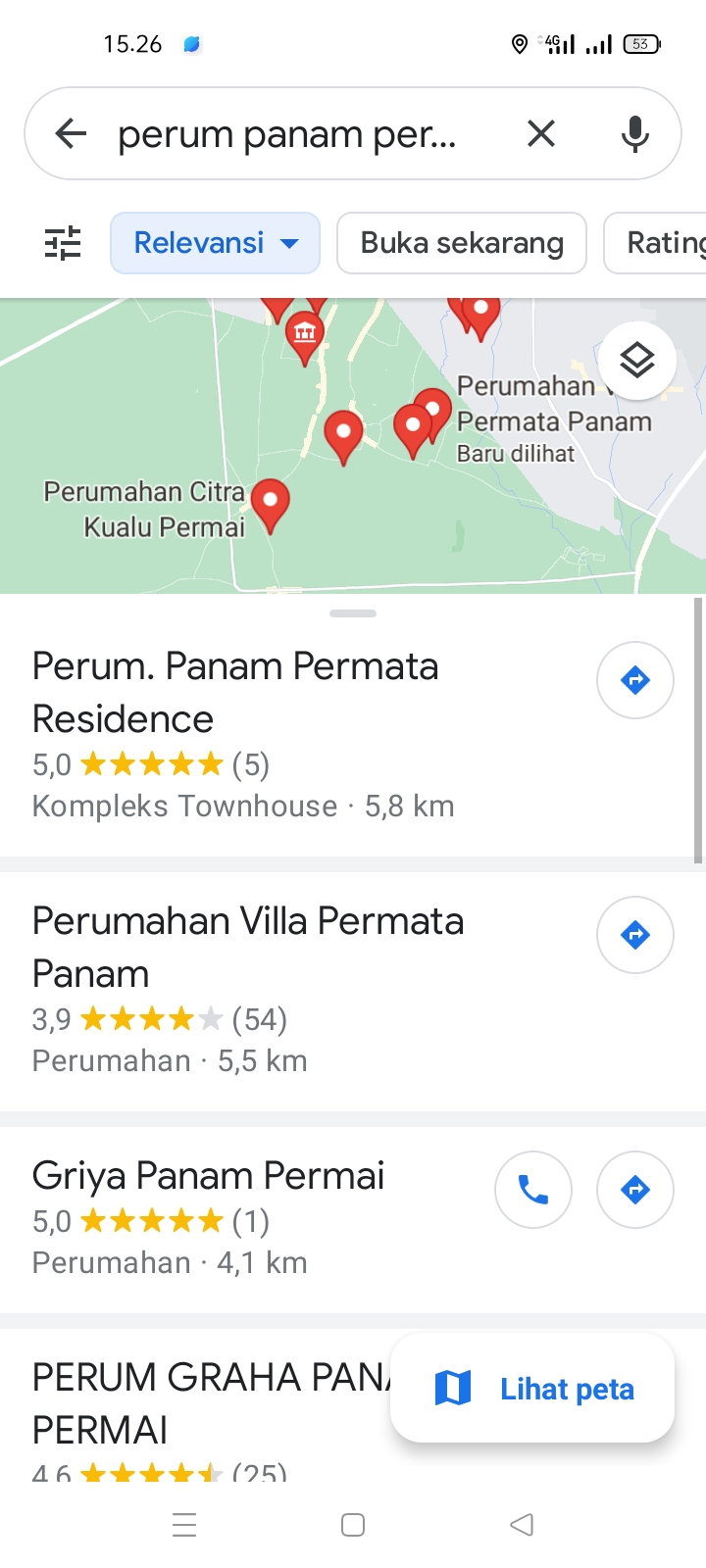Go back with system navigation button

pos(522,1525)
